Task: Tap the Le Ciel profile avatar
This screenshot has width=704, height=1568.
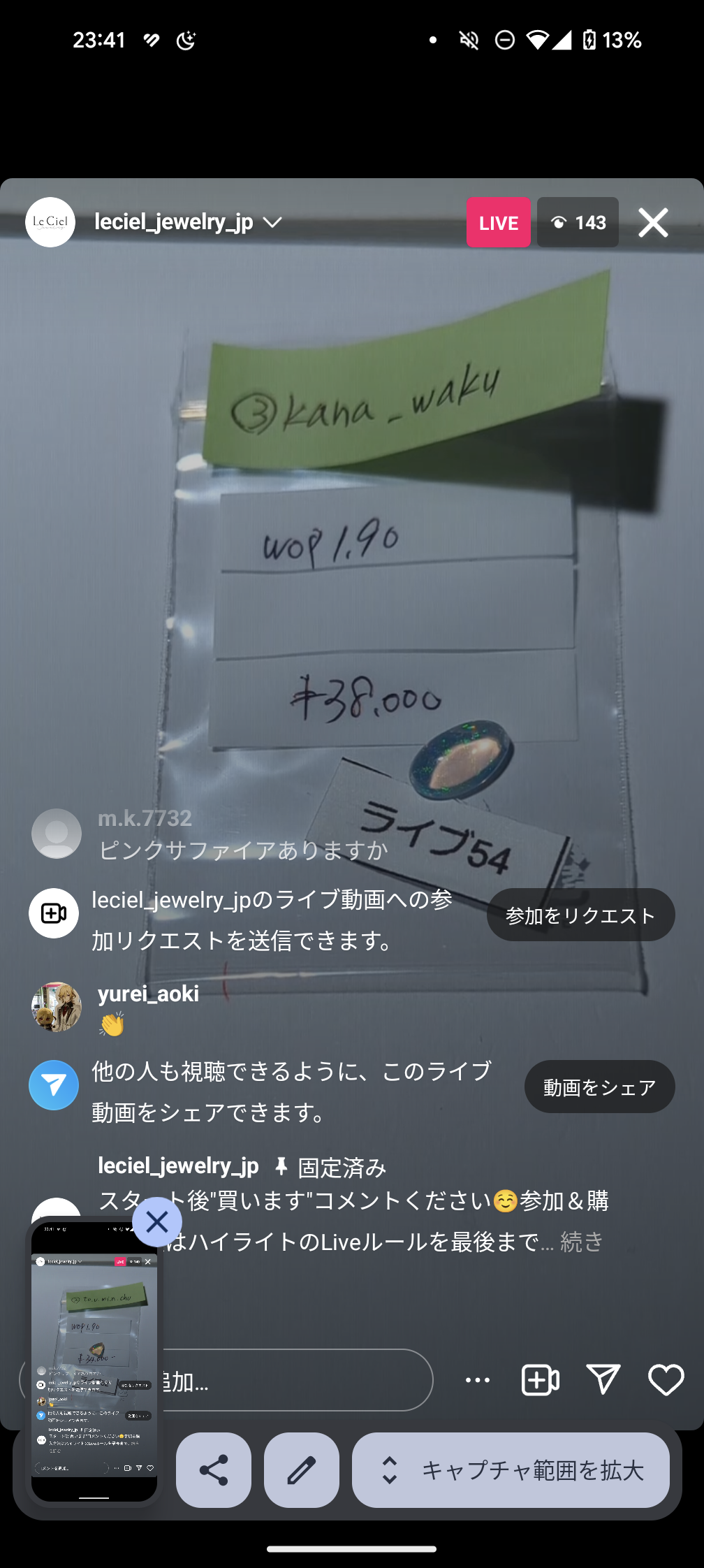Action: pos(50,222)
